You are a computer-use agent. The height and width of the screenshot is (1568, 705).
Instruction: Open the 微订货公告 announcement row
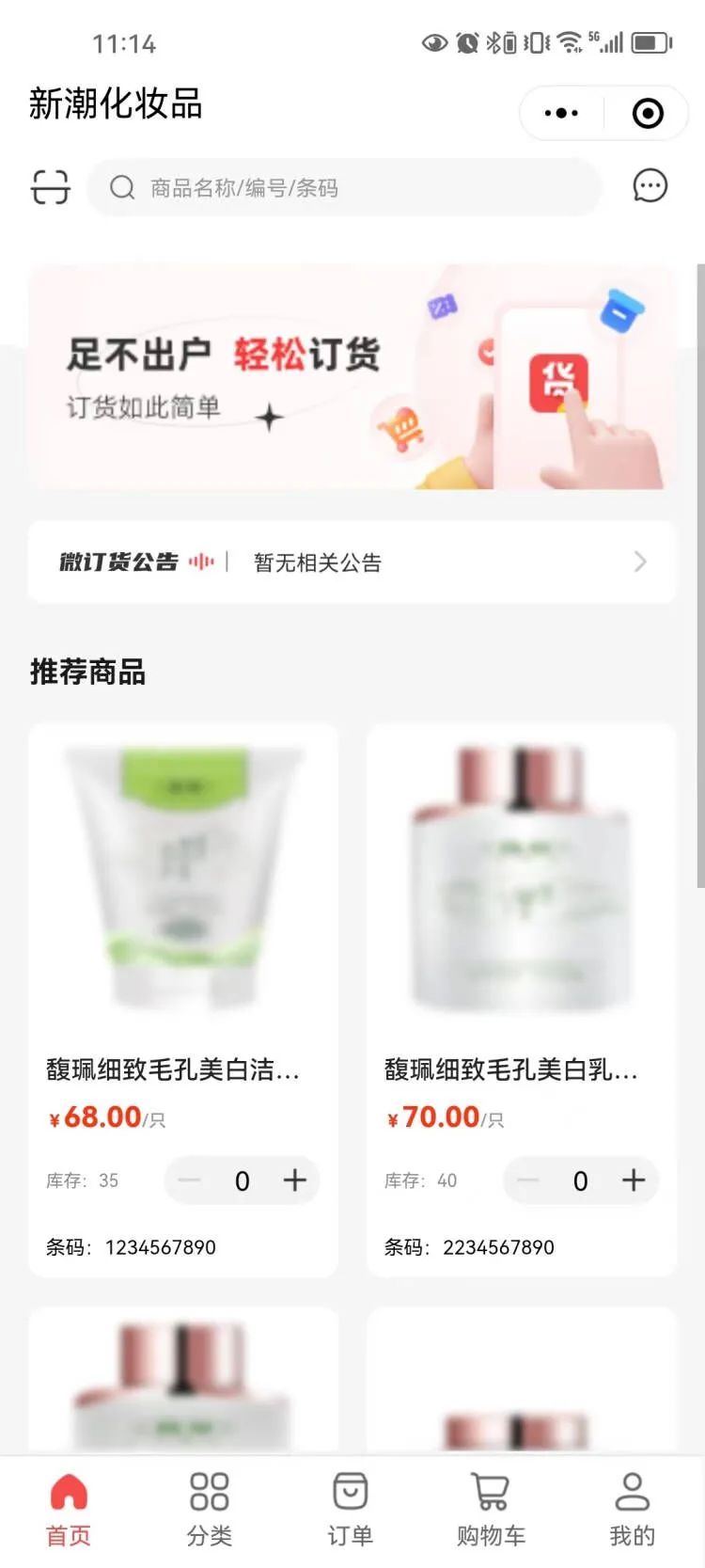[352, 562]
